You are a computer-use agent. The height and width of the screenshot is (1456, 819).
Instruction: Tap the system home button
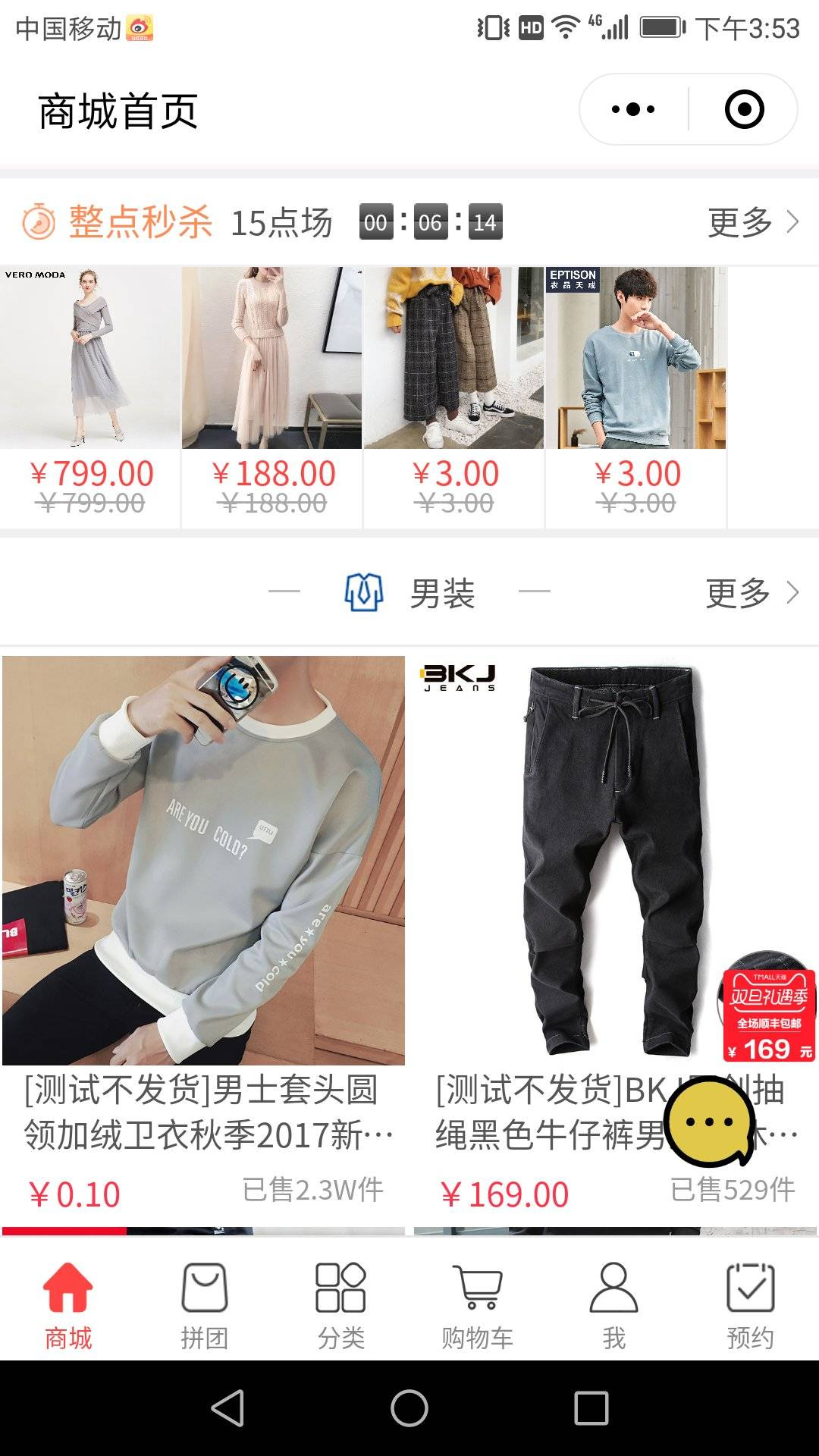pyautogui.click(x=409, y=1408)
